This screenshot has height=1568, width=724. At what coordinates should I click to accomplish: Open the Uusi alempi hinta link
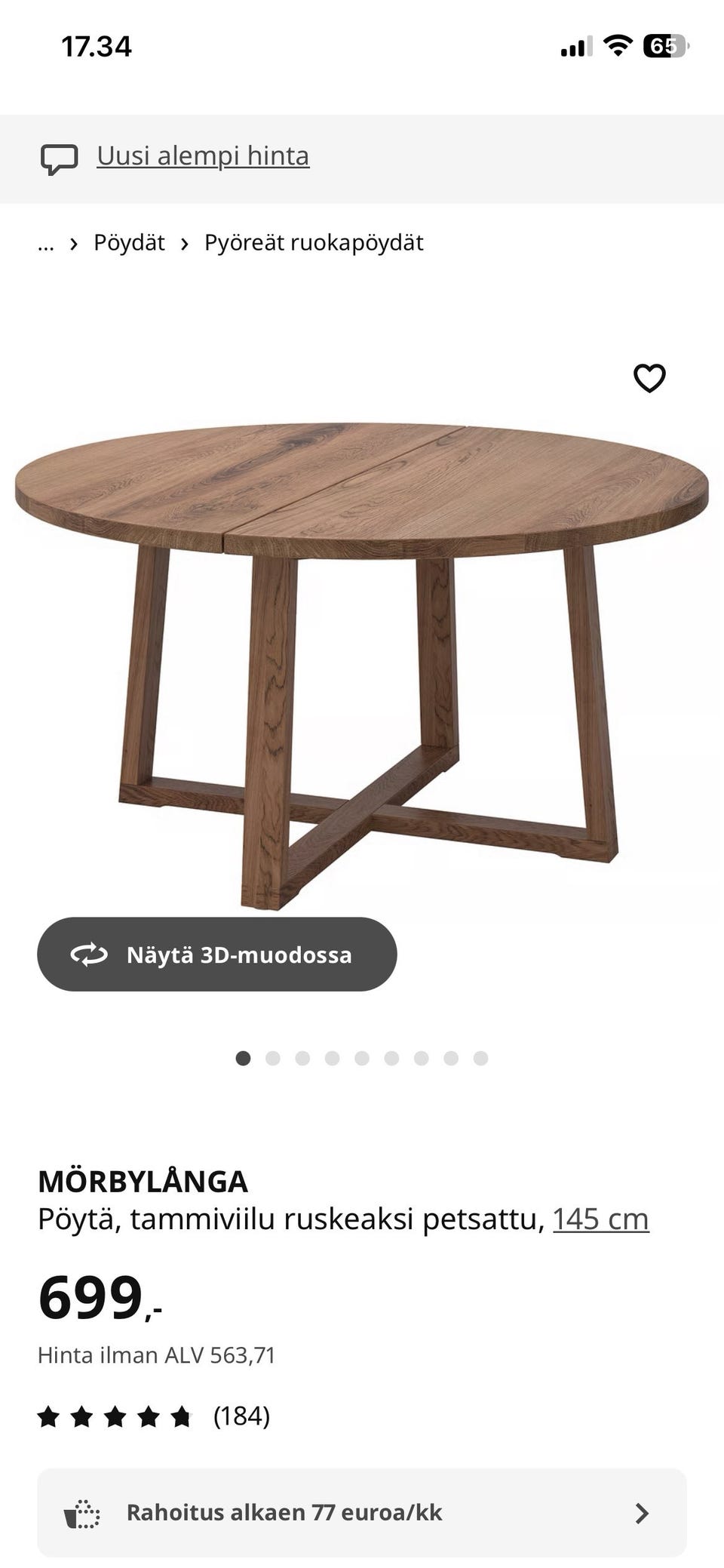pos(202,156)
